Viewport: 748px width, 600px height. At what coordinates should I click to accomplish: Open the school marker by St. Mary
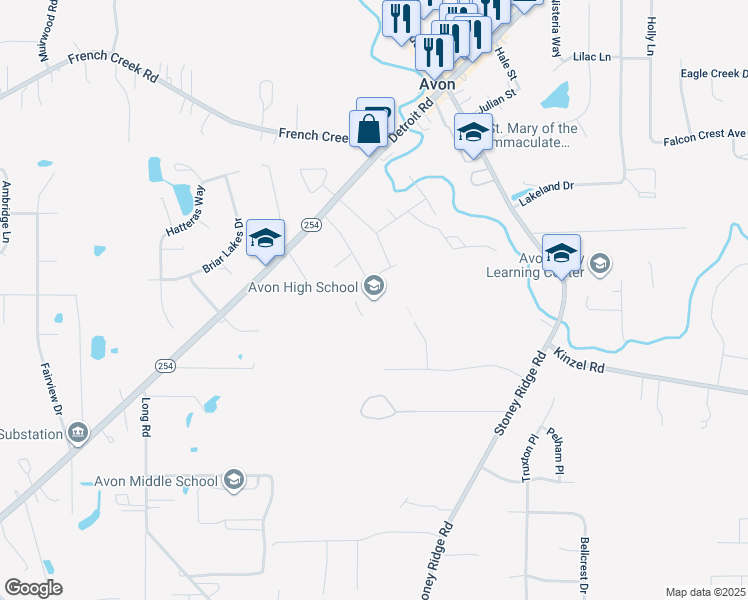[474, 133]
